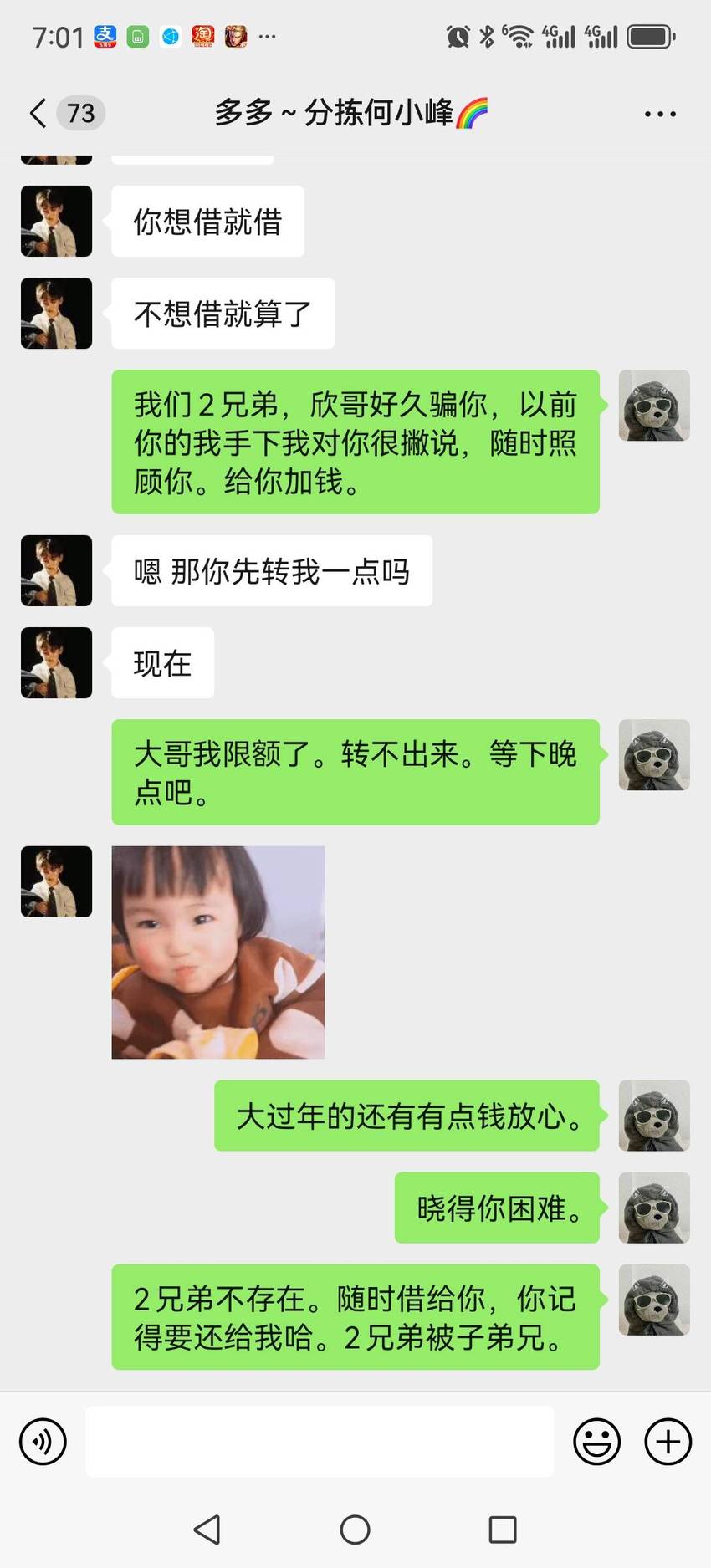Open the plus attachment menu
711x1568 pixels.
pyautogui.click(x=668, y=1442)
